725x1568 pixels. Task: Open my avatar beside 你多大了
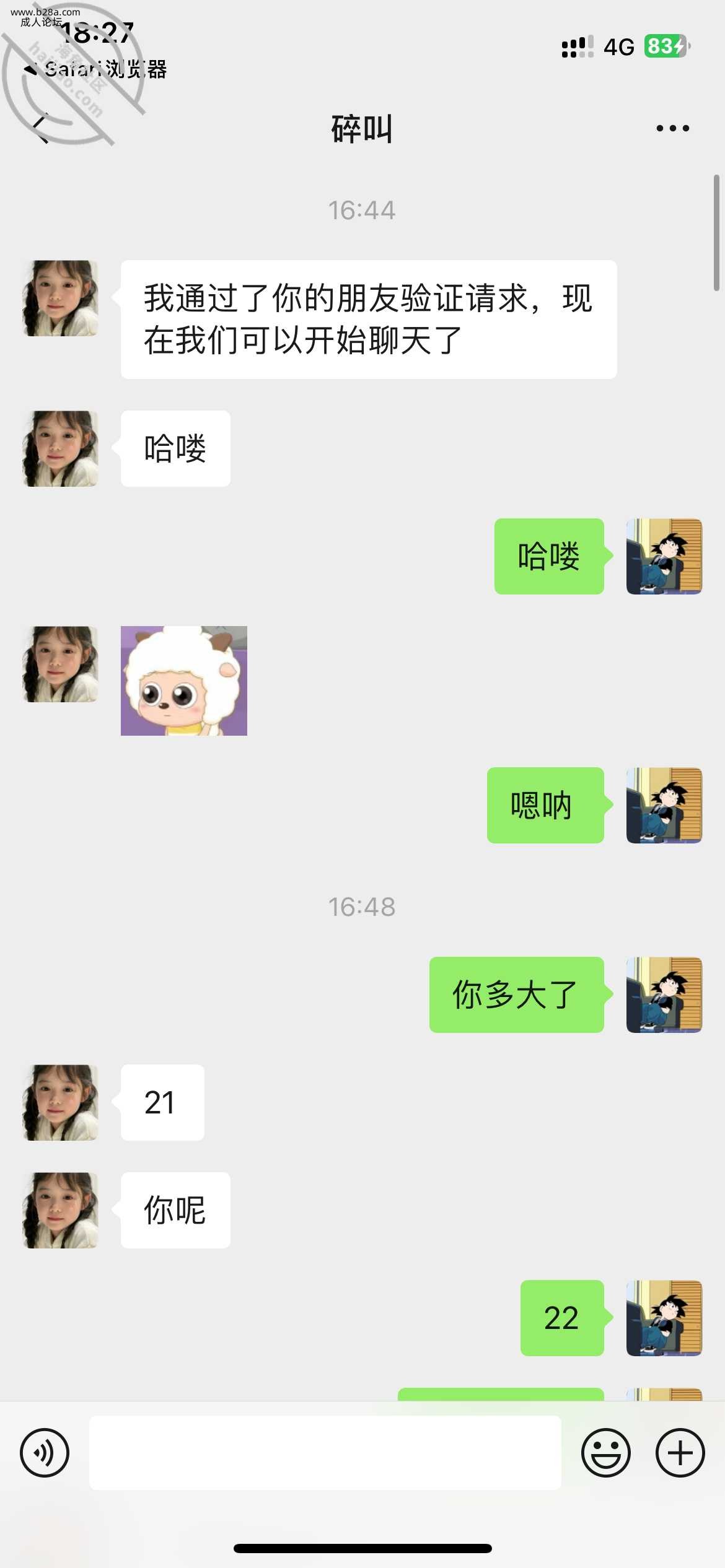click(664, 995)
